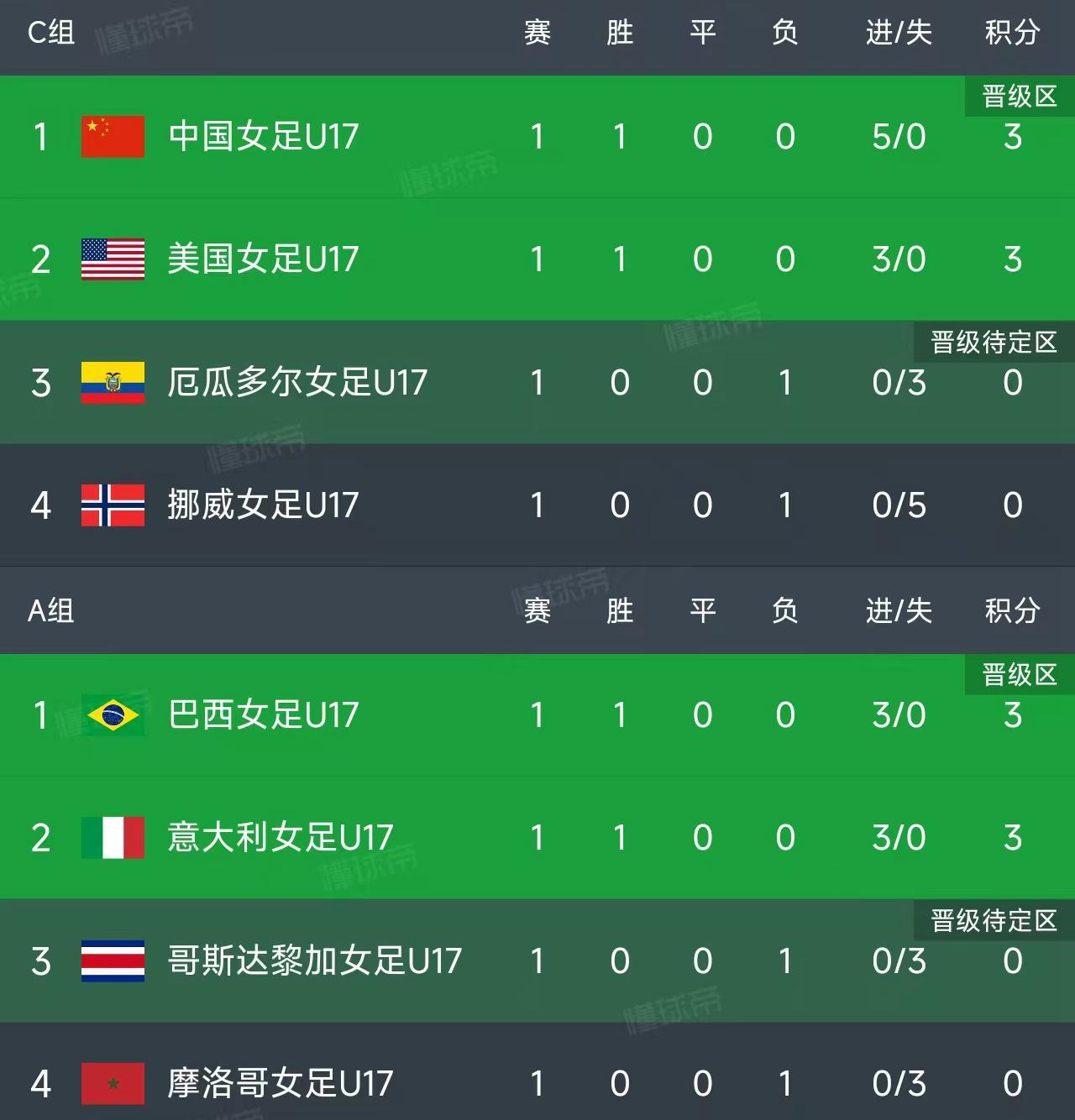Select the Morocco flag icon
This screenshot has height=1120, width=1075.
[112, 1085]
